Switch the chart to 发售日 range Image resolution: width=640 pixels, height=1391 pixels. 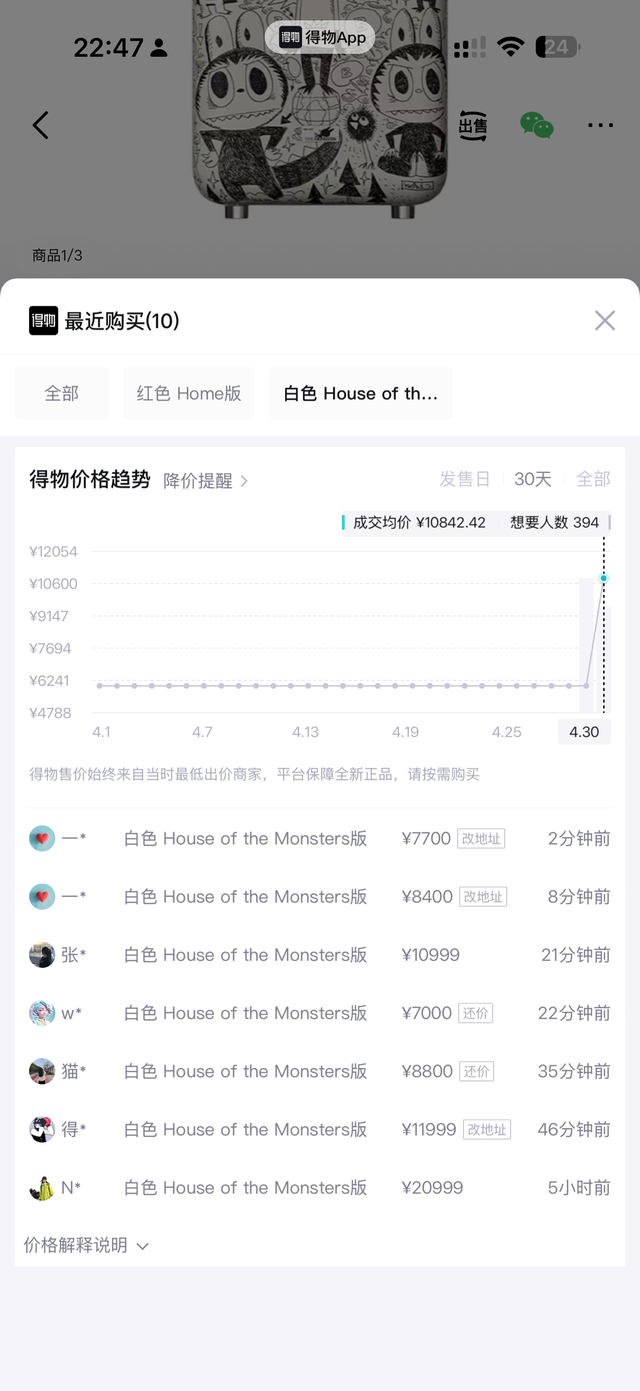point(465,479)
